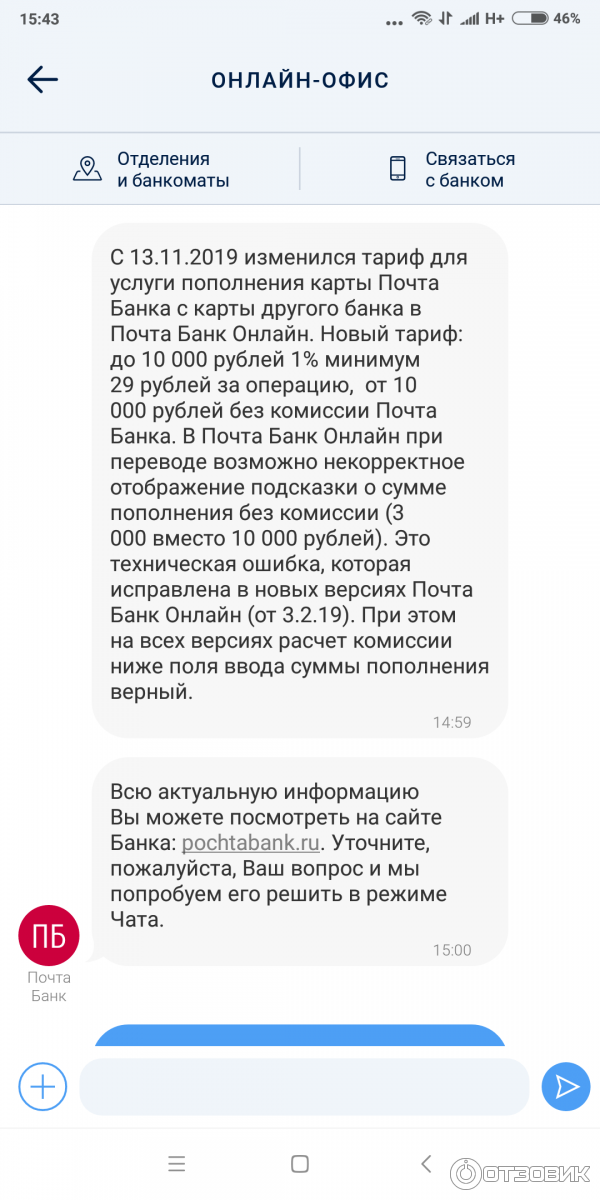Focus the message input field
The width and height of the screenshot is (600, 1200).
pos(303,1087)
